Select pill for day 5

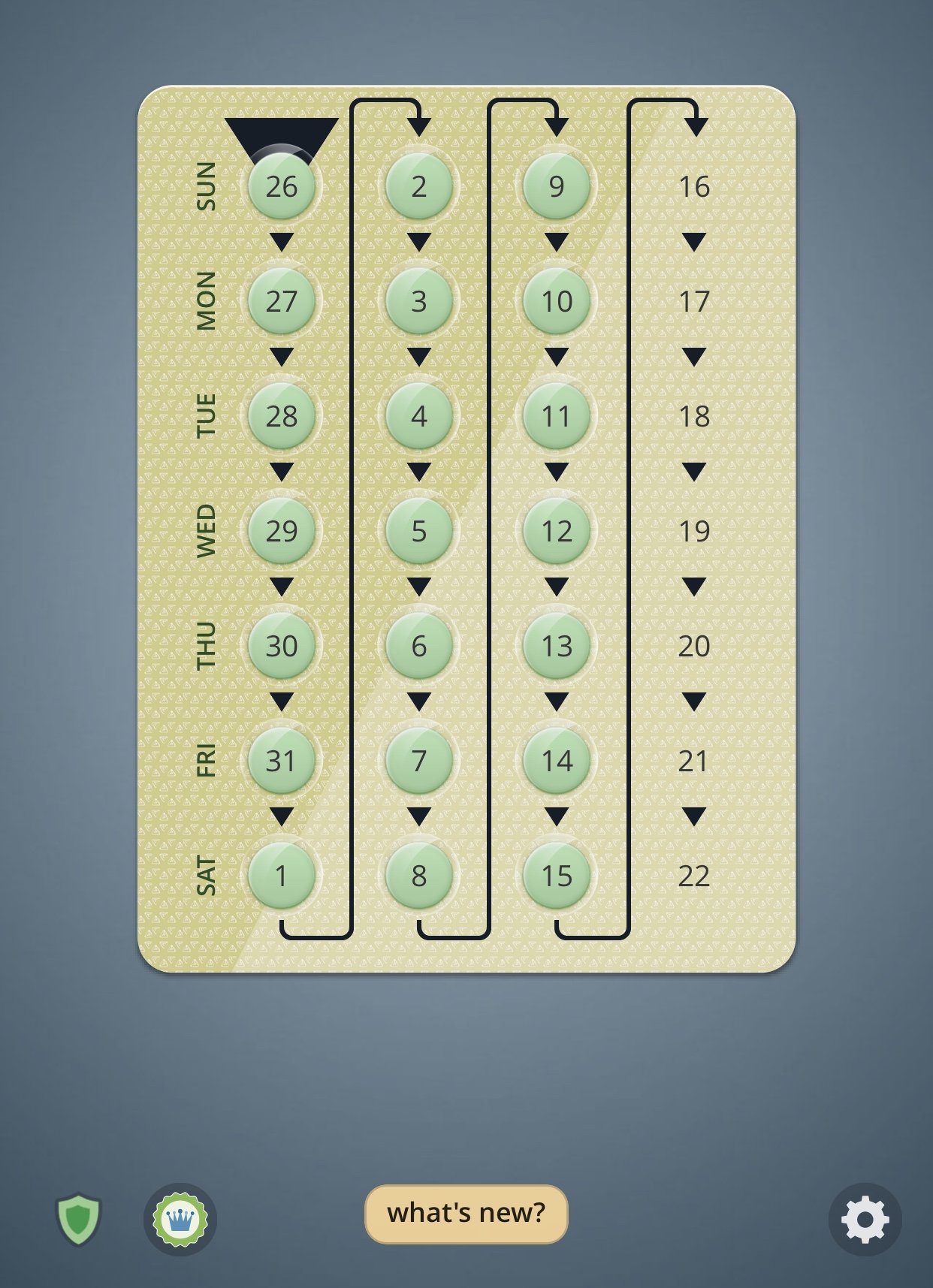pyautogui.click(x=419, y=531)
